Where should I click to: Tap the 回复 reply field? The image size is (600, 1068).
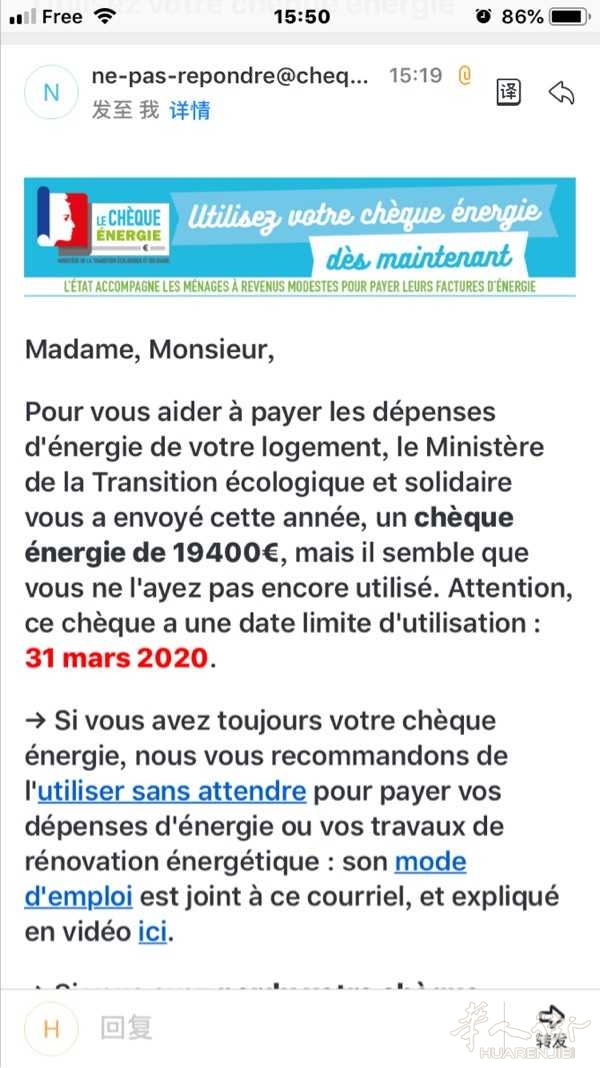(126, 1028)
